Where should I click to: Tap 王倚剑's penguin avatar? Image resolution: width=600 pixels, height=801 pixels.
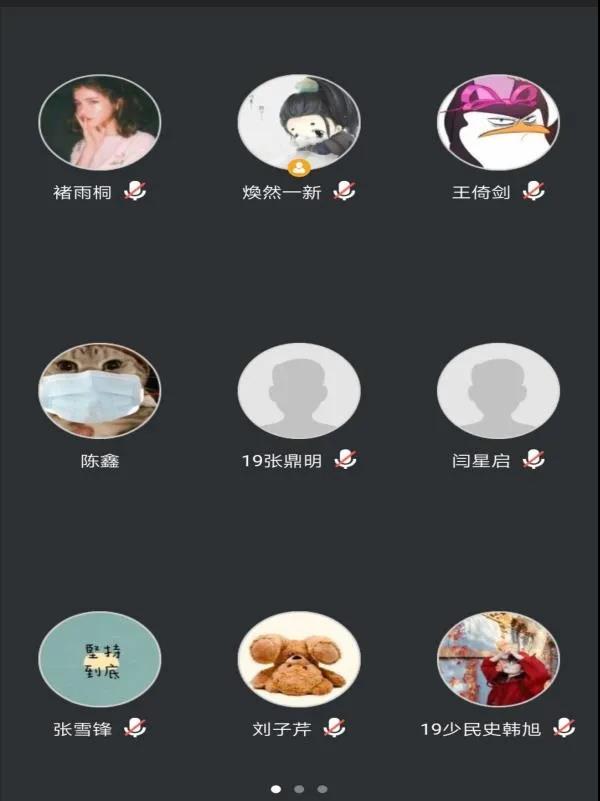click(x=498, y=122)
